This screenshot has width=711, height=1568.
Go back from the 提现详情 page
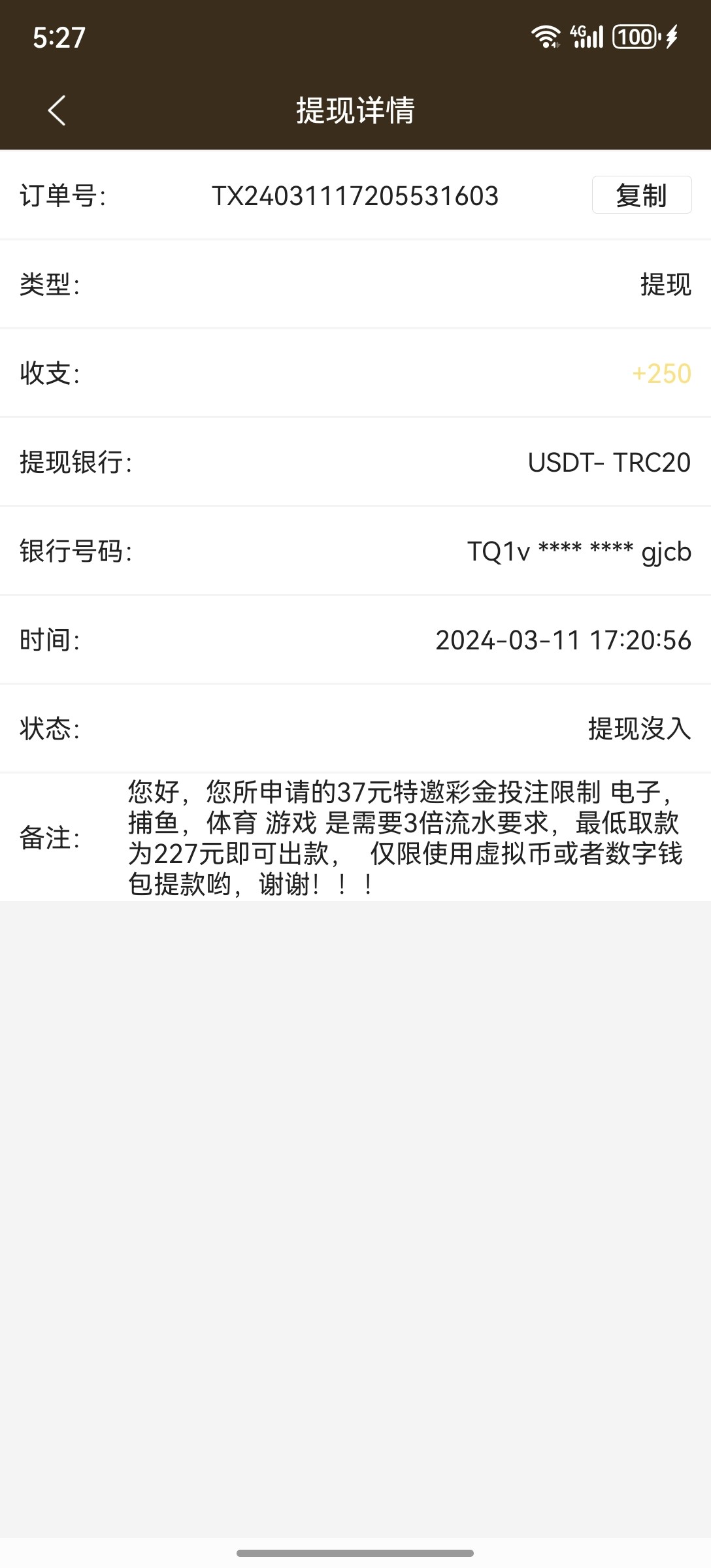tap(57, 110)
